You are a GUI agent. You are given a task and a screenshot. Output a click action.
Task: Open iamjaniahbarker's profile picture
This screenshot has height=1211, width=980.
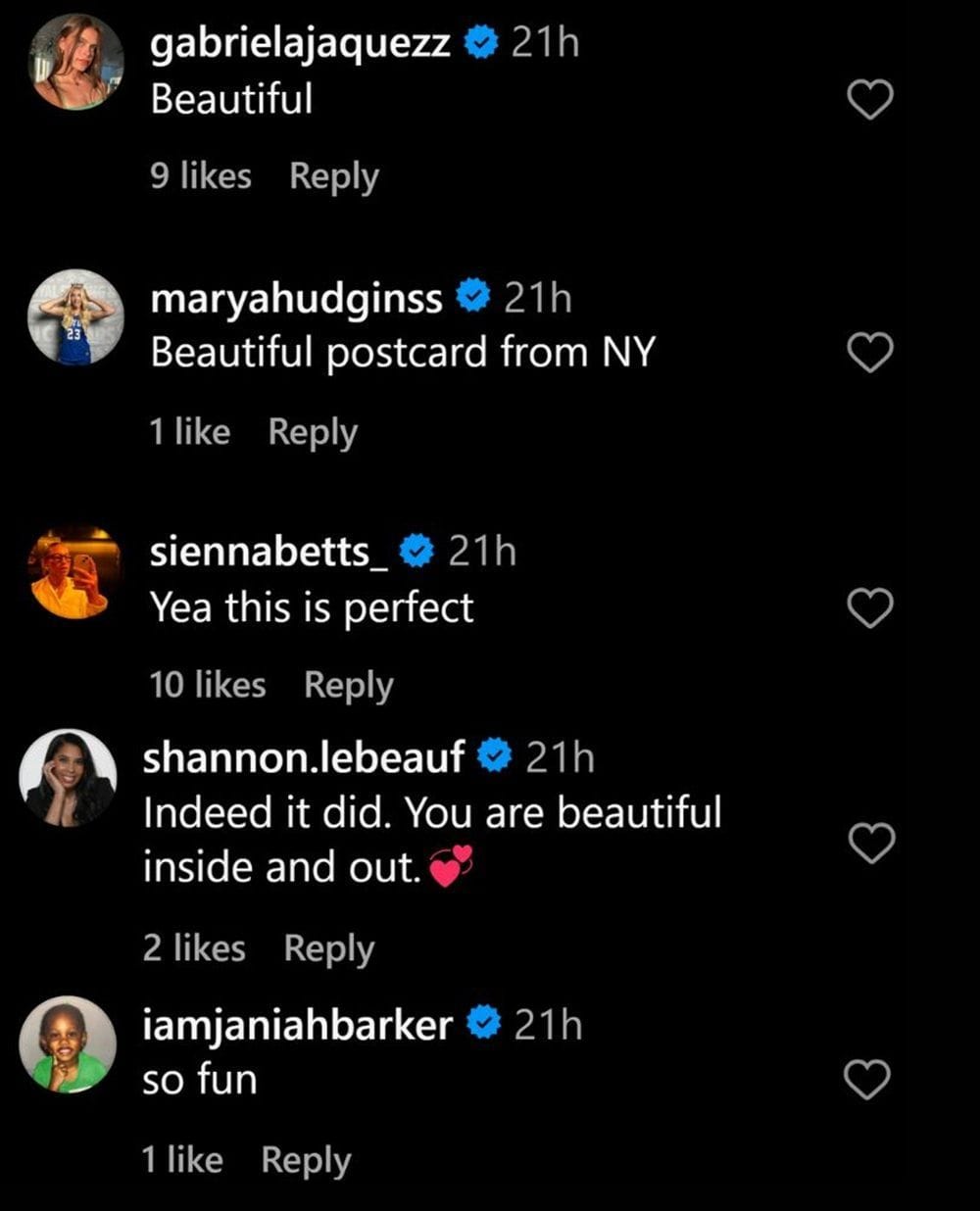[68, 1044]
